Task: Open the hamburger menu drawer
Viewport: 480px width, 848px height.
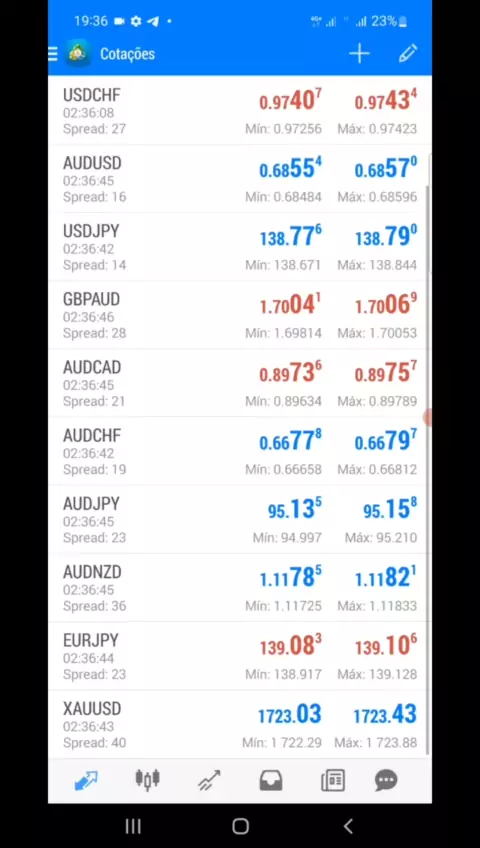Action: pyautogui.click(x=52, y=54)
